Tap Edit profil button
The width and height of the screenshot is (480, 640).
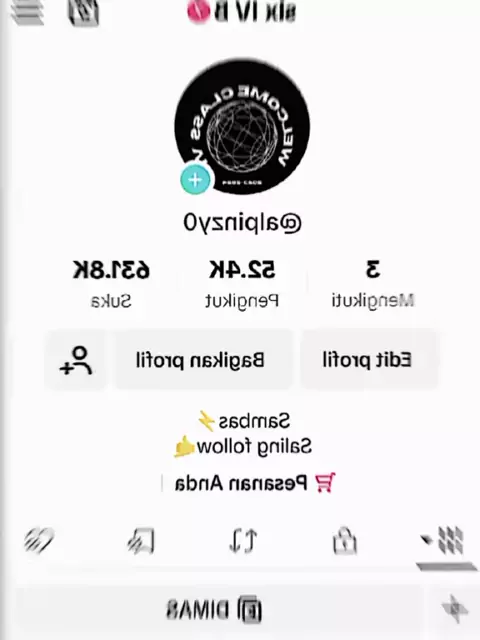367,360
